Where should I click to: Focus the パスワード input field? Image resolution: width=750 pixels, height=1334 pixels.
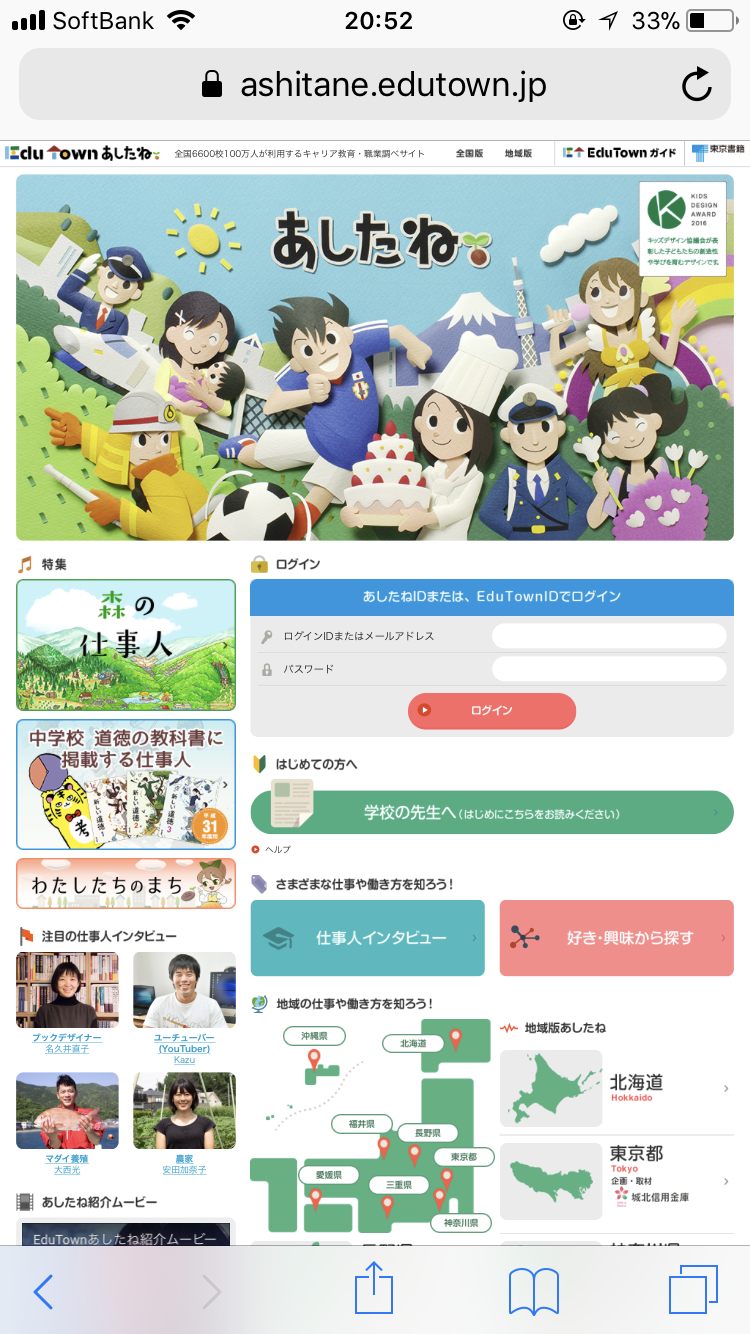pos(608,669)
